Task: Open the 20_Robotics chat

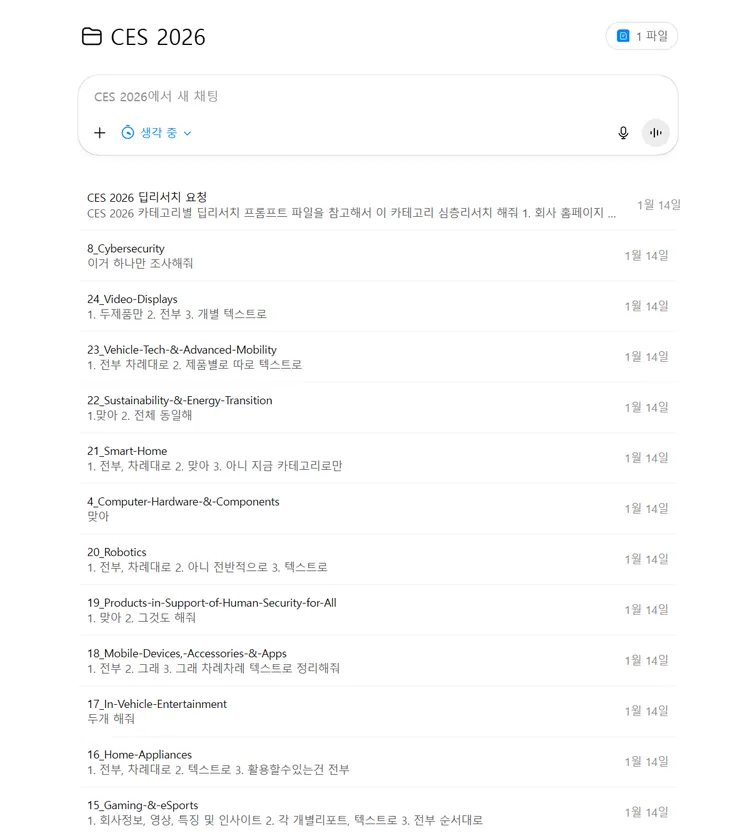Action: coord(350,560)
